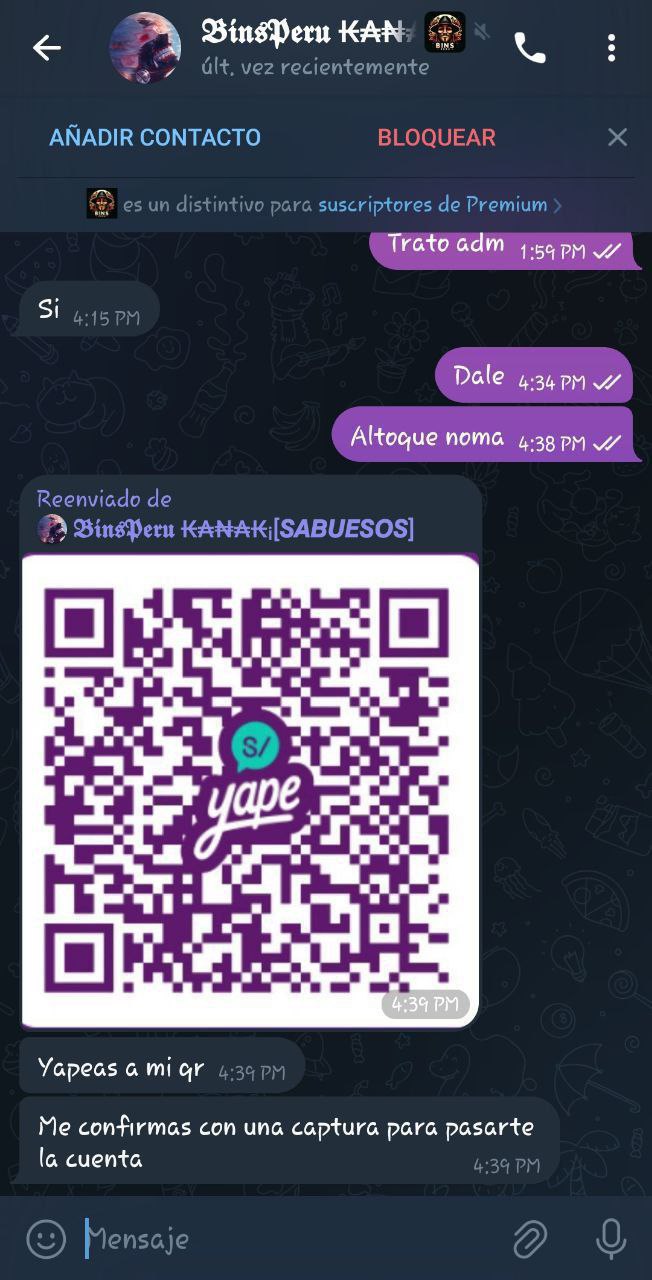Open the emoji picker
Viewport: 652px width, 1280px height.
coord(45,1240)
